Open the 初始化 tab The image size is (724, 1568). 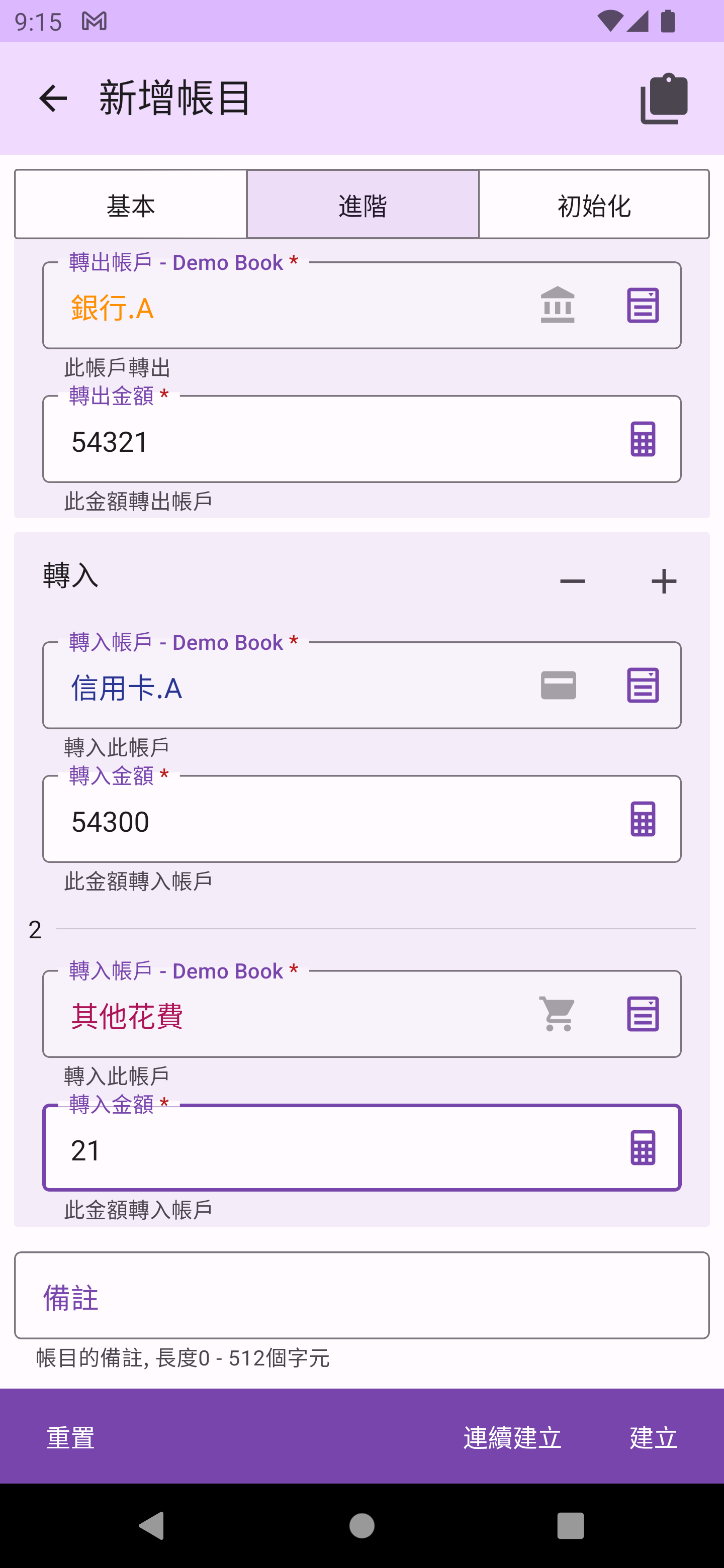coord(594,205)
